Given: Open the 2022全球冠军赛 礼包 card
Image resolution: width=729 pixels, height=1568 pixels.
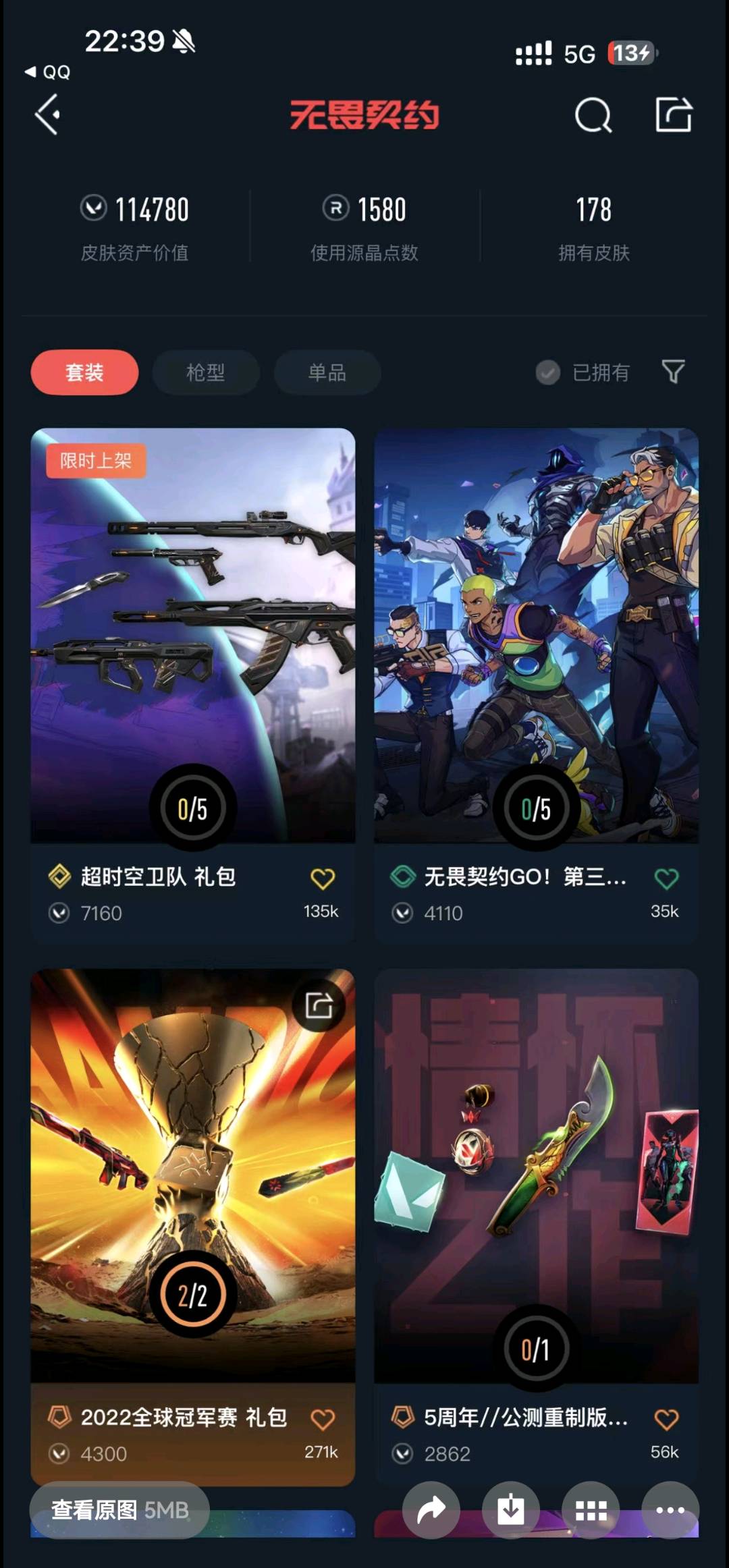Looking at the screenshot, I should (x=192, y=1174).
